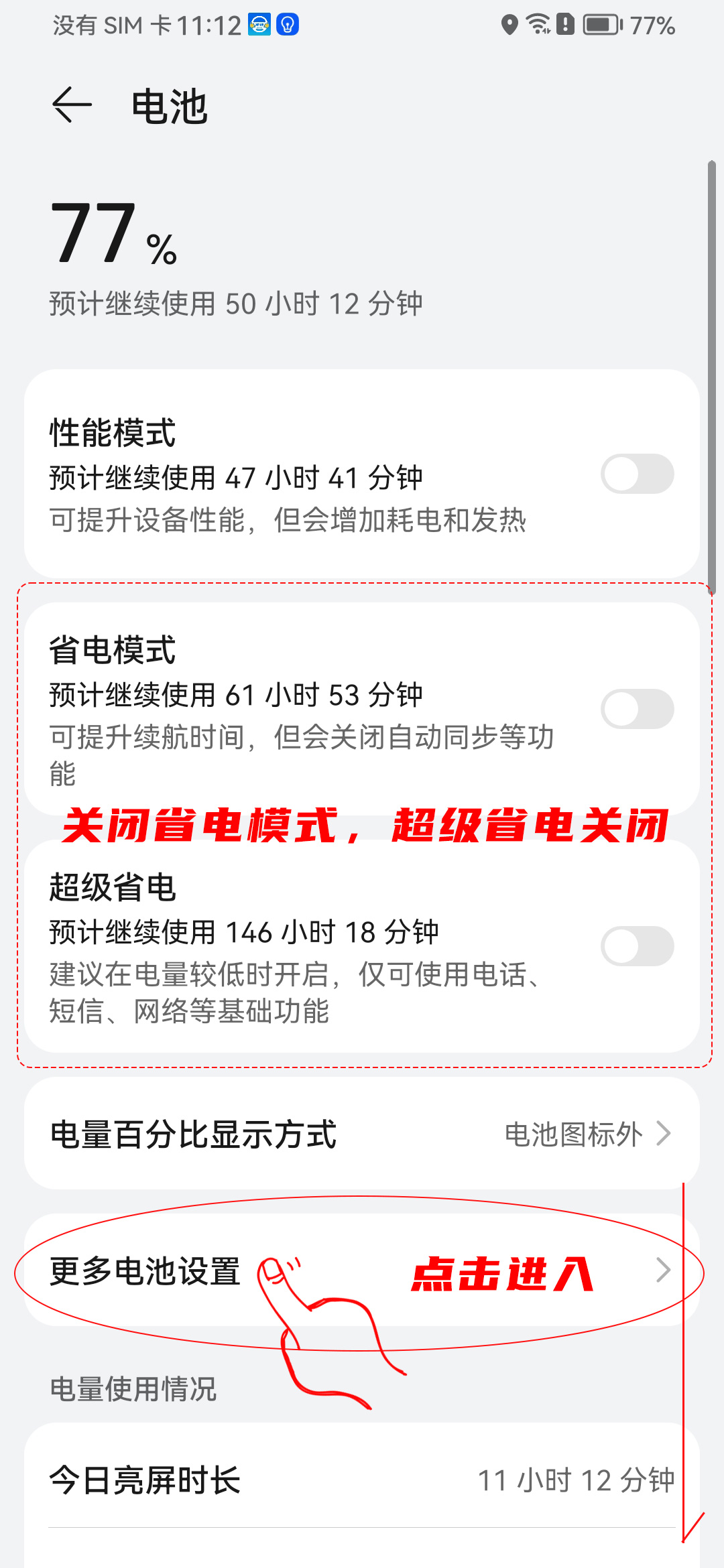724x1568 pixels.
Task: Open 电量百分比显示方式 setting
Action: coord(362,1134)
